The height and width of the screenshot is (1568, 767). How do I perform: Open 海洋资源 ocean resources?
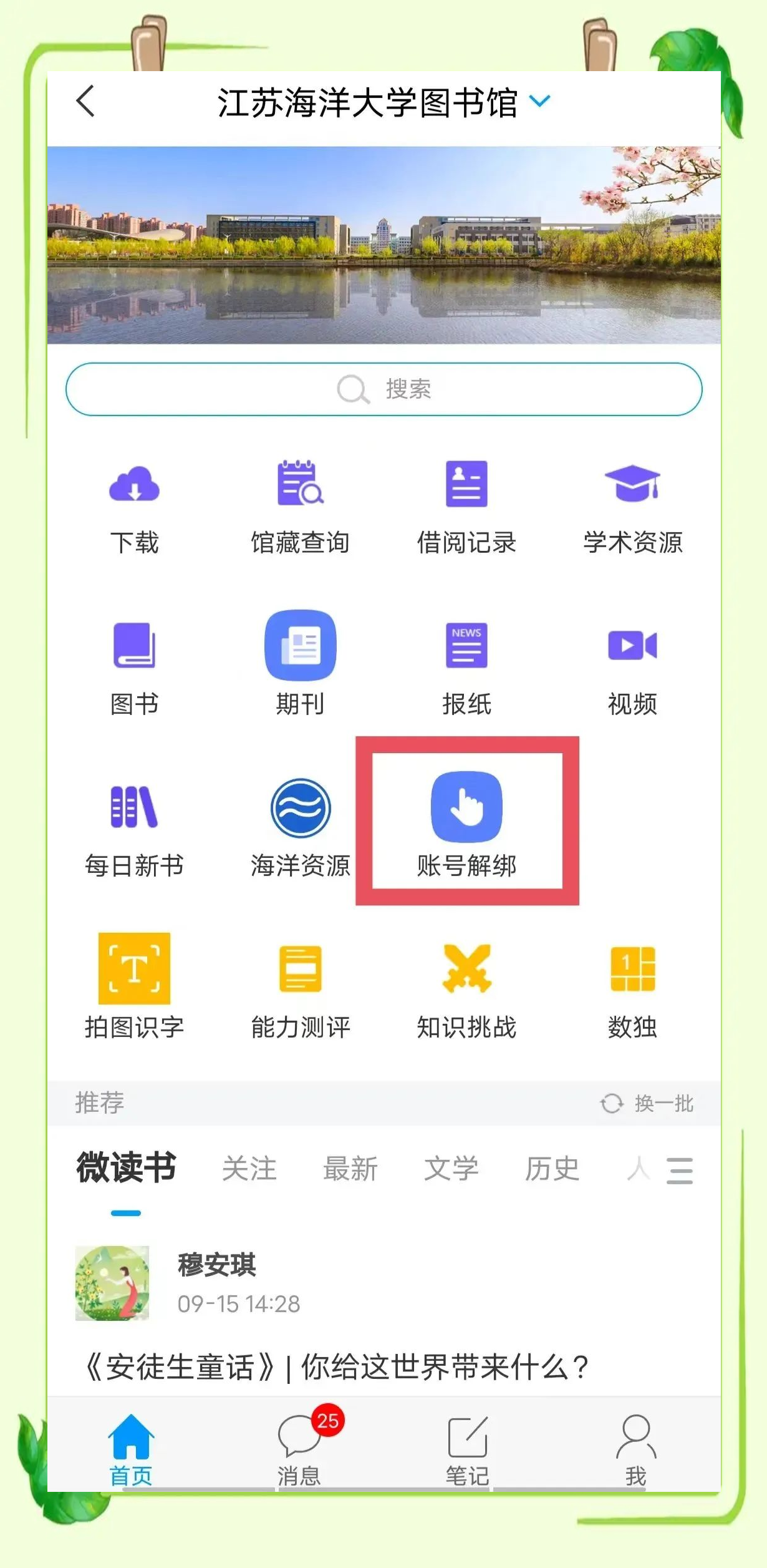(x=300, y=827)
